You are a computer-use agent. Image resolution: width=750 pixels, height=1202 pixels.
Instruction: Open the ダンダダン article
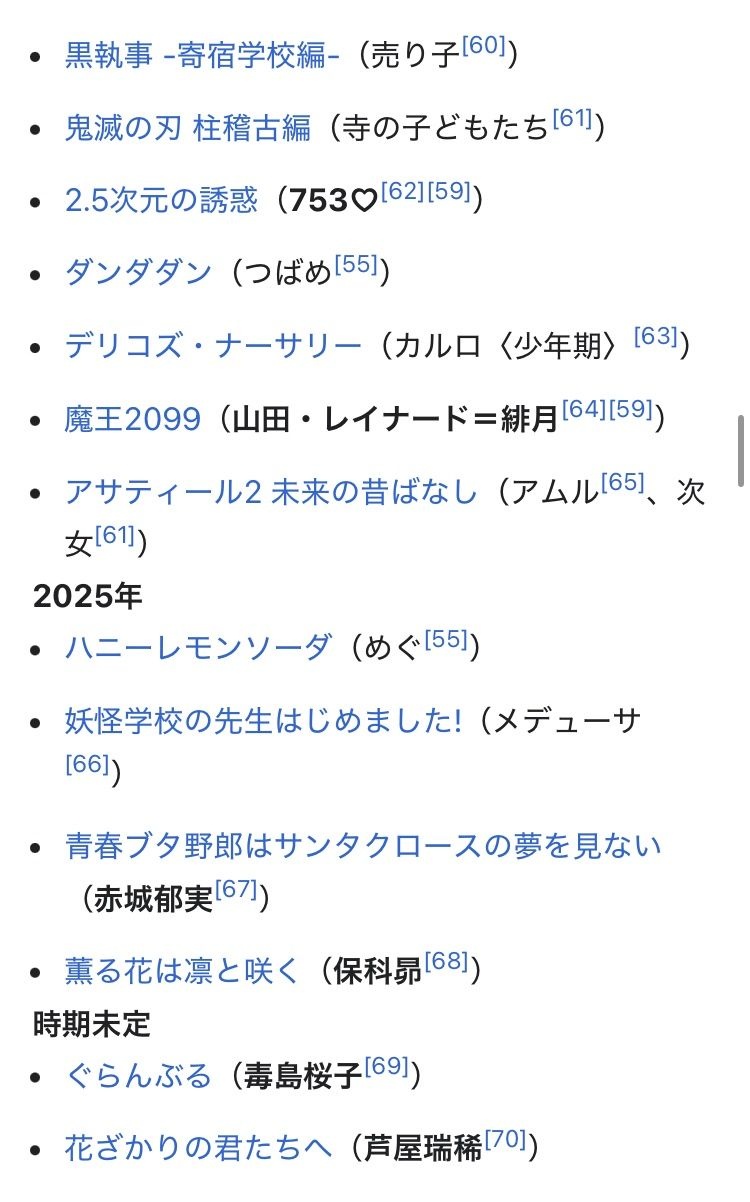139,273
